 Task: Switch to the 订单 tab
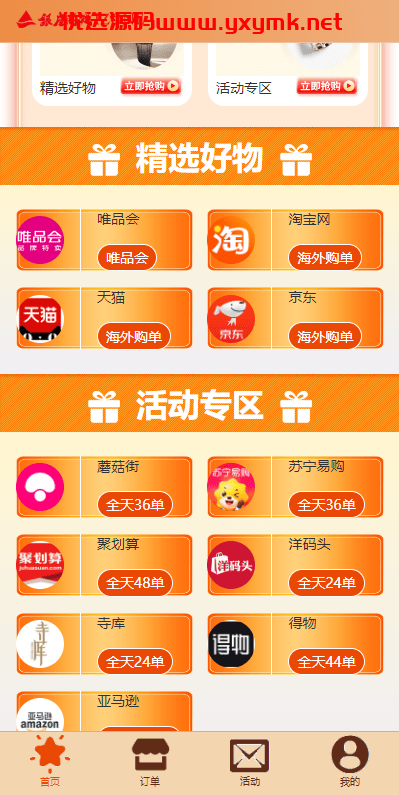pos(150,763)
